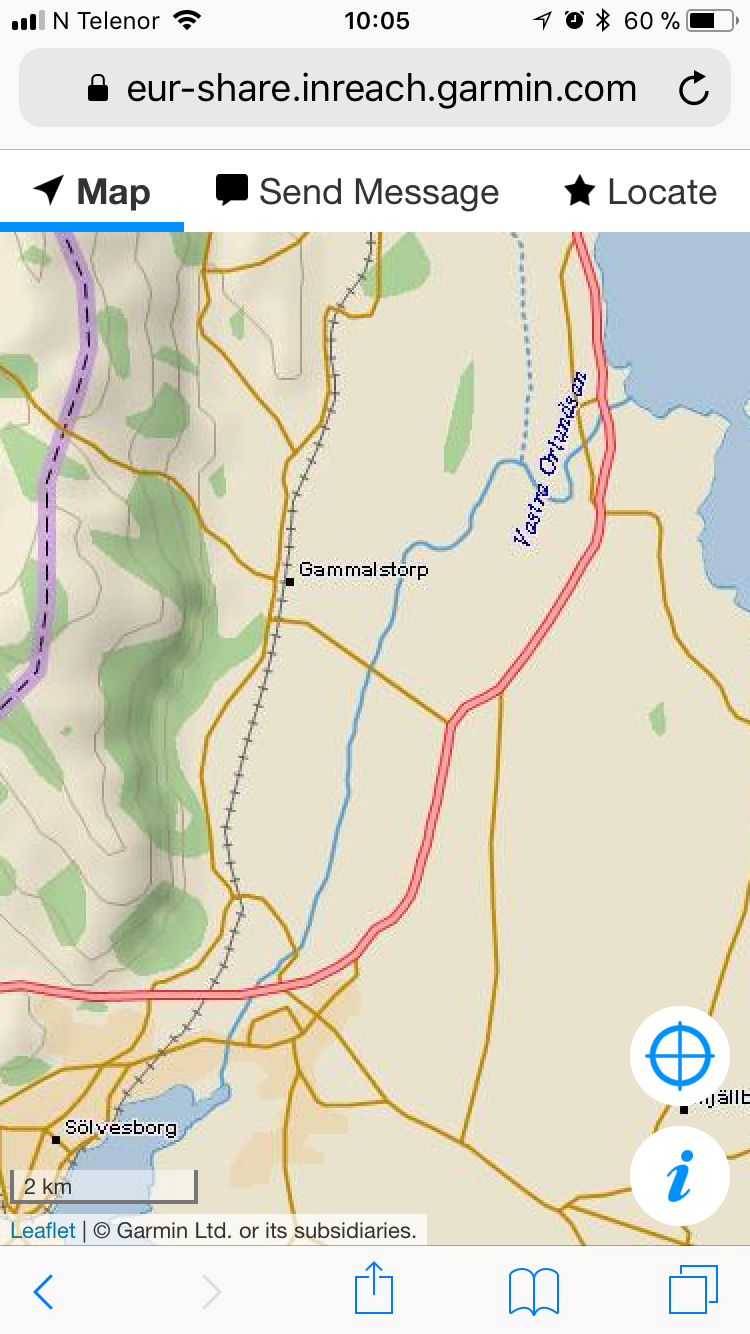Share this page via Safari share icon

pyautogui.click(x=373, y=1290)
